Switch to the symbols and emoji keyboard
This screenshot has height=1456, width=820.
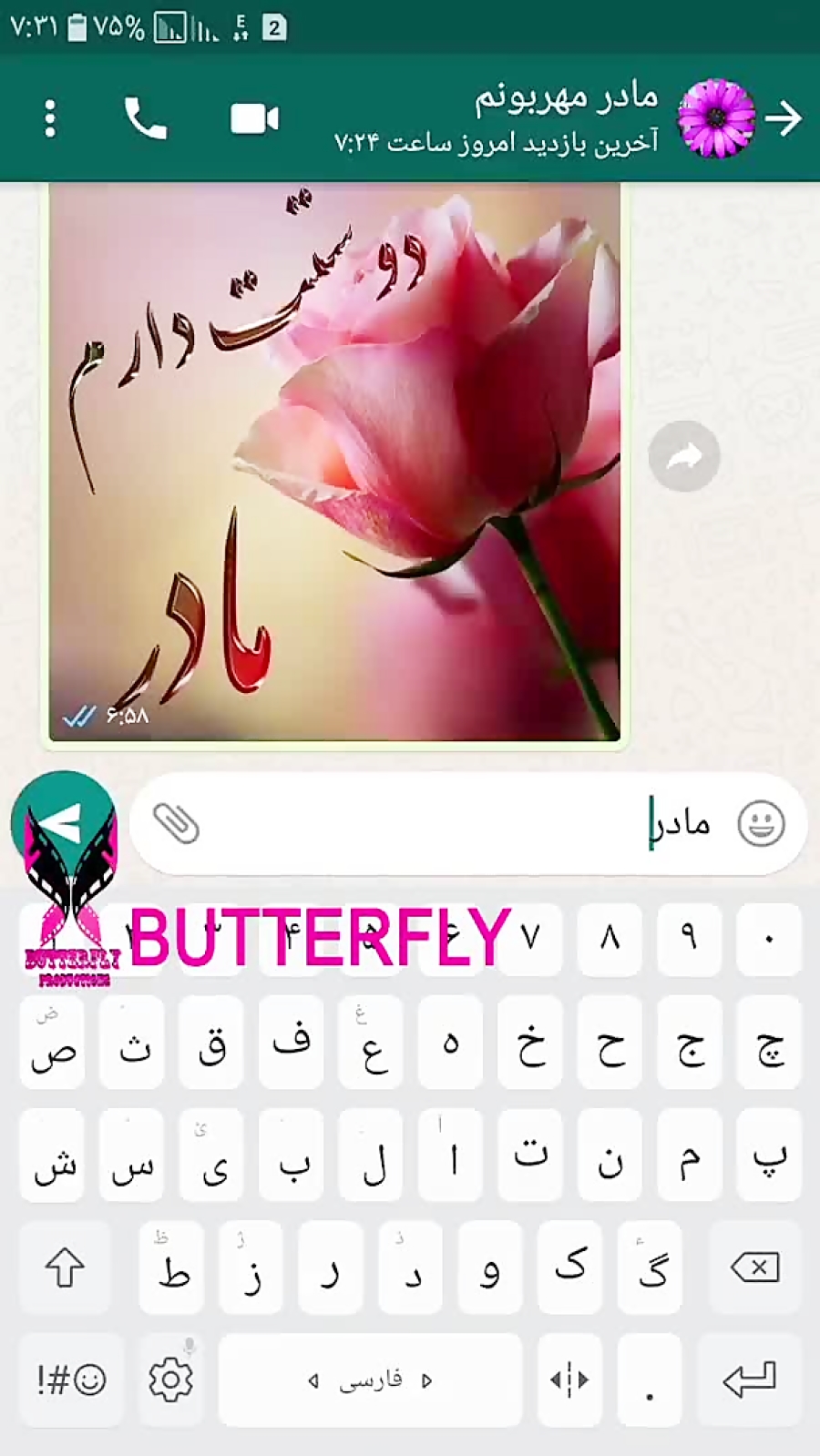coord(70,1380)
